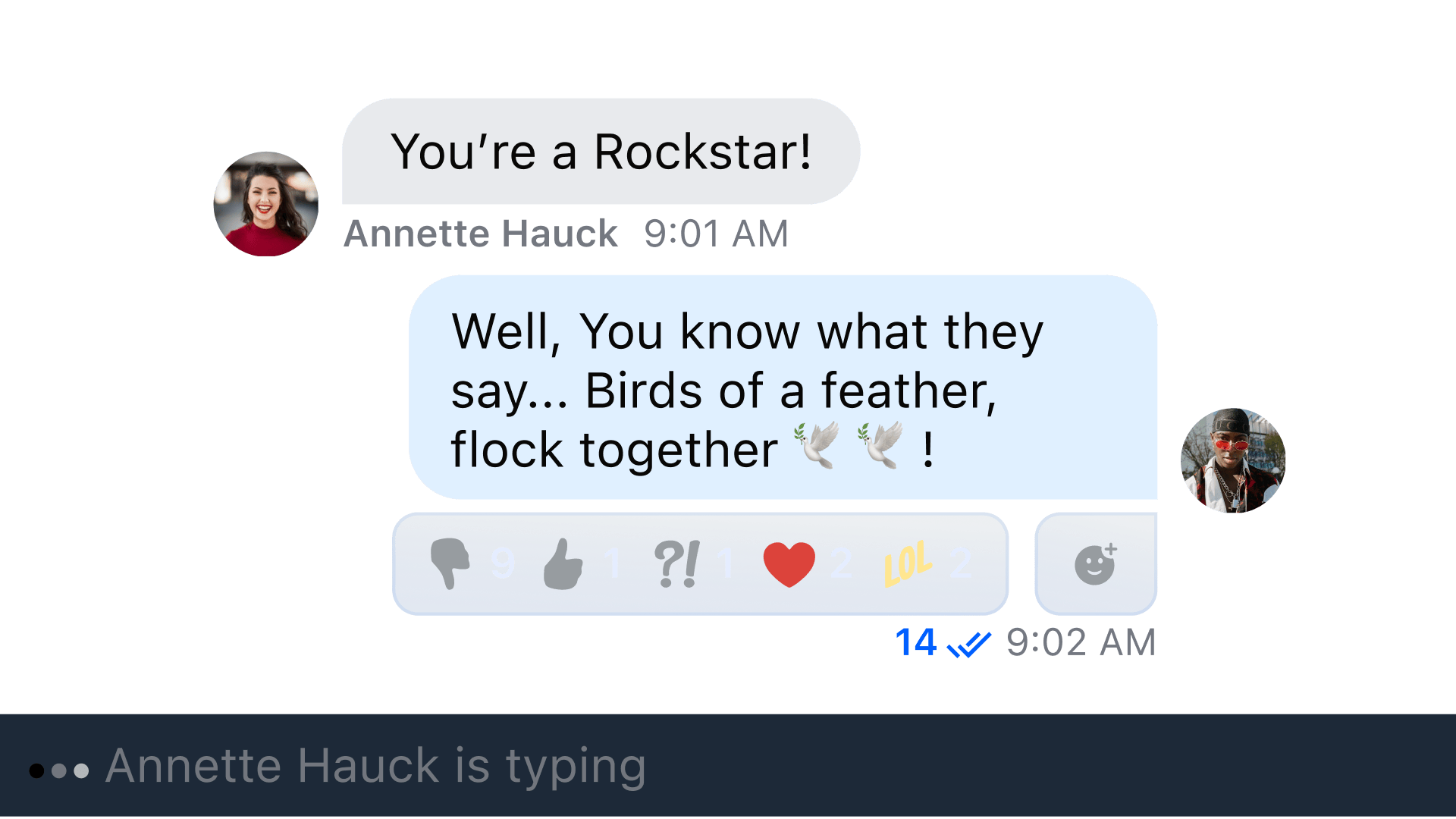Viewport: 1456px width, 819px height.
Task: Tap the ?! reaction
Action: [693, 563]
